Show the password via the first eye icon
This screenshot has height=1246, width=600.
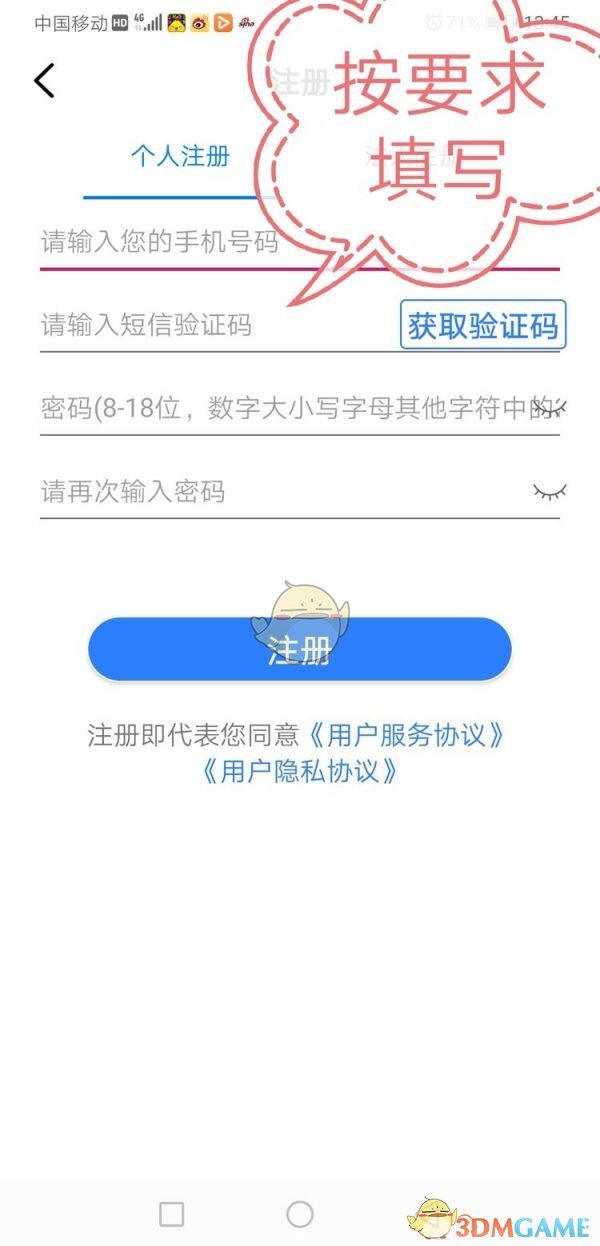click(x=549, y=408)
